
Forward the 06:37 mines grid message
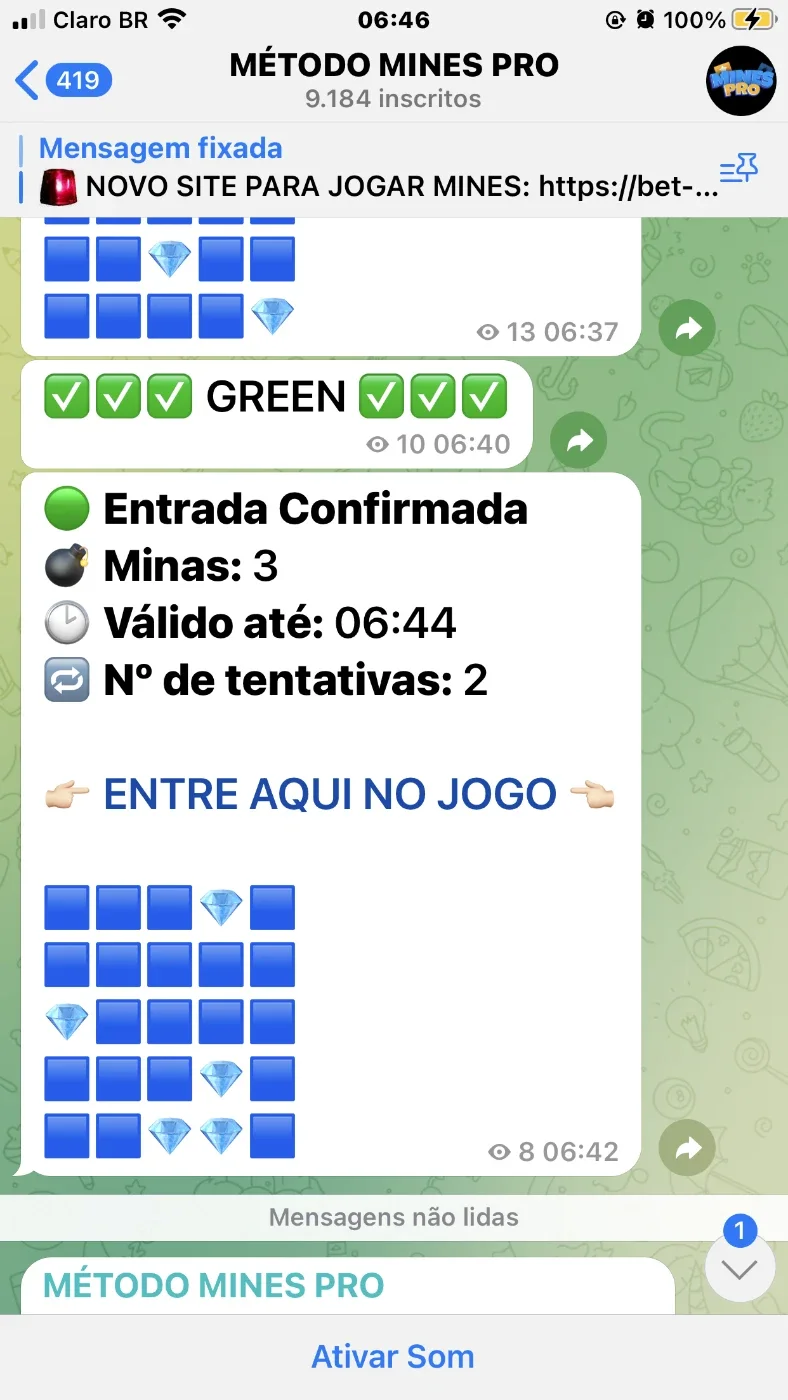(688, 329)
